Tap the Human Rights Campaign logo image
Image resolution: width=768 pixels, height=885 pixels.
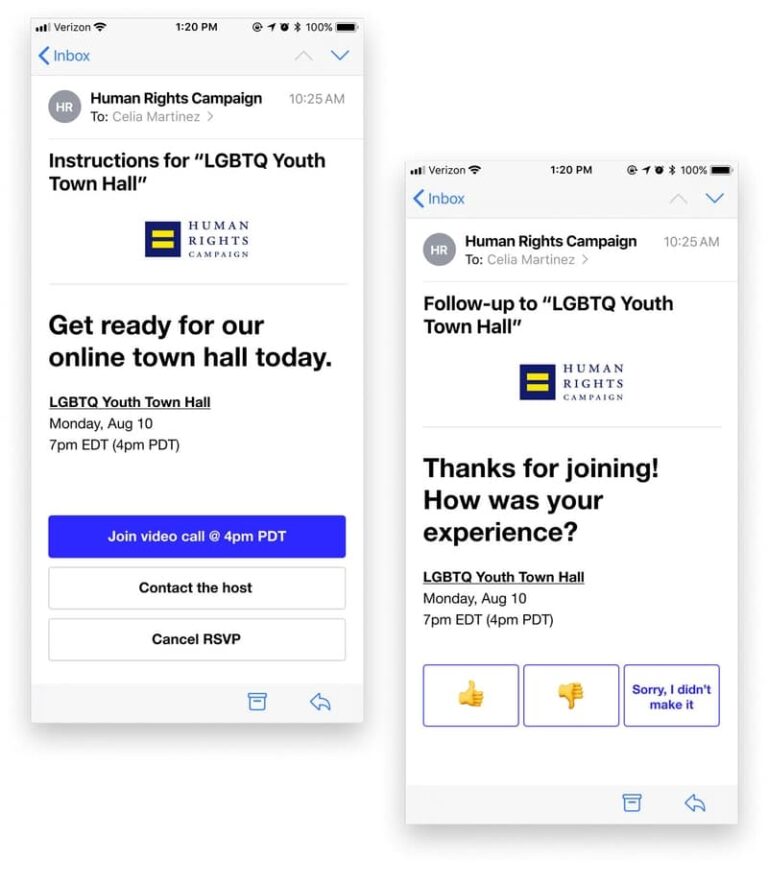point(196,239)
